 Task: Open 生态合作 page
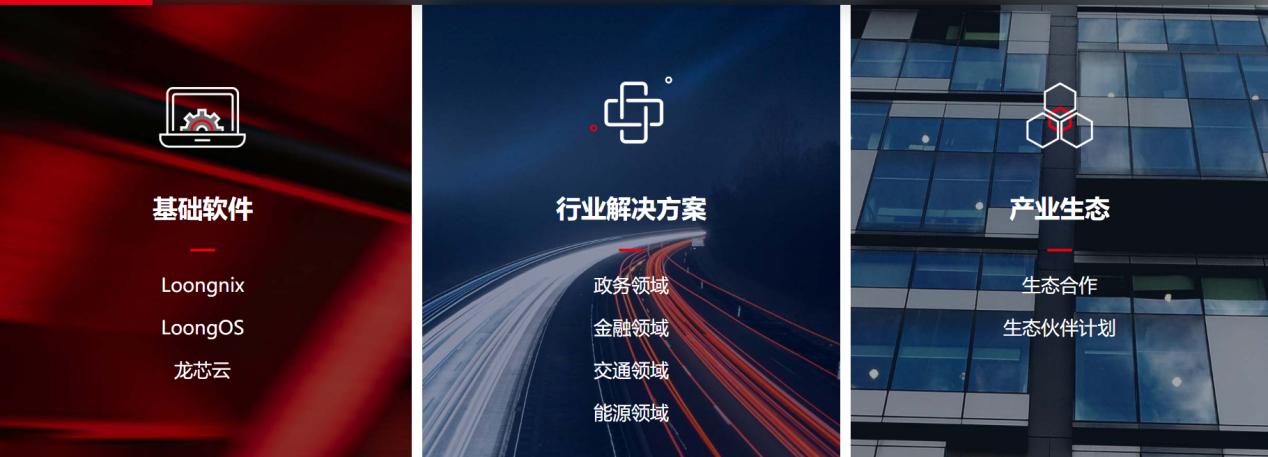click(1059, 286)
